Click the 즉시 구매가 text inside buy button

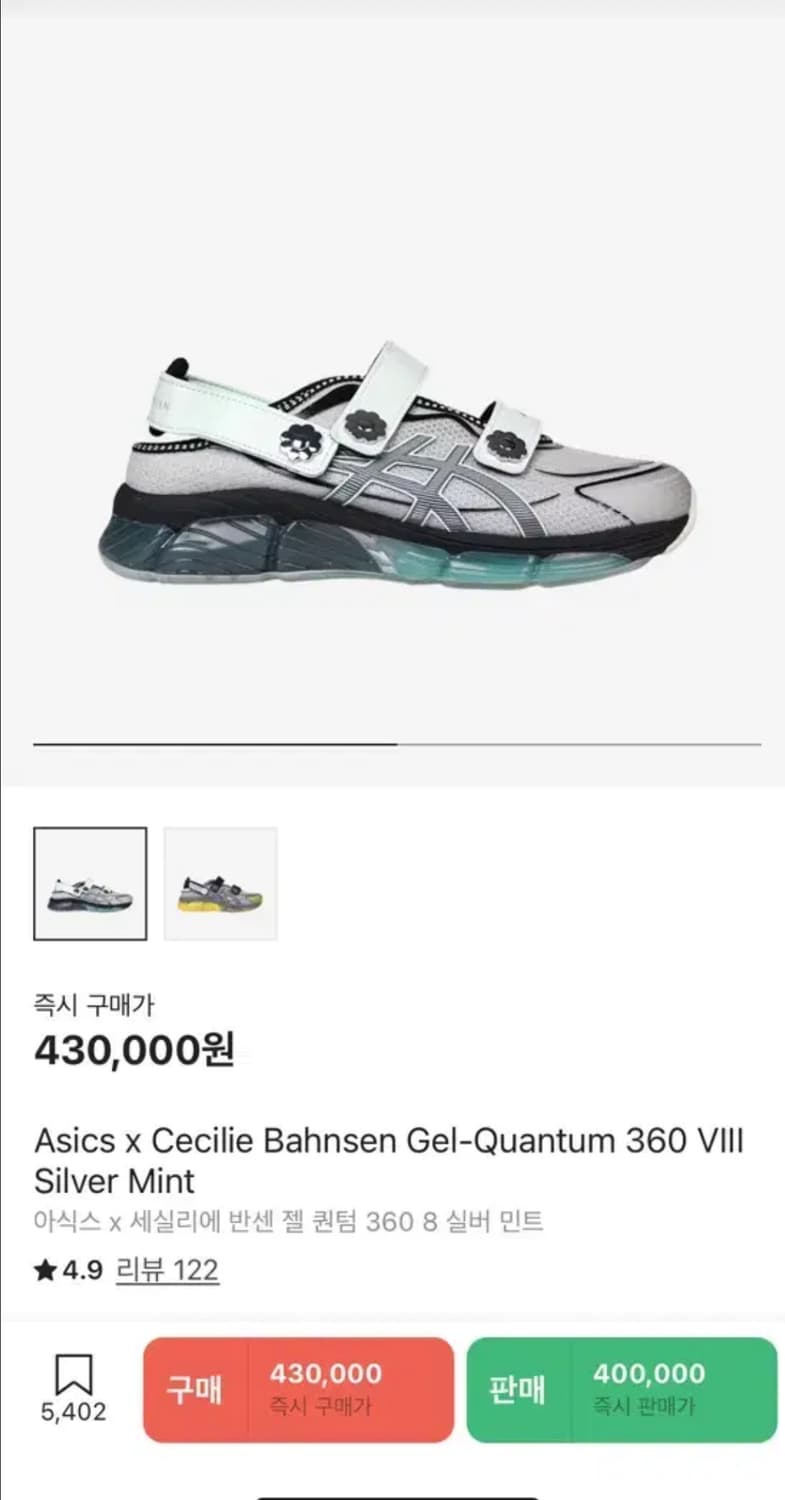point(322,1404)
